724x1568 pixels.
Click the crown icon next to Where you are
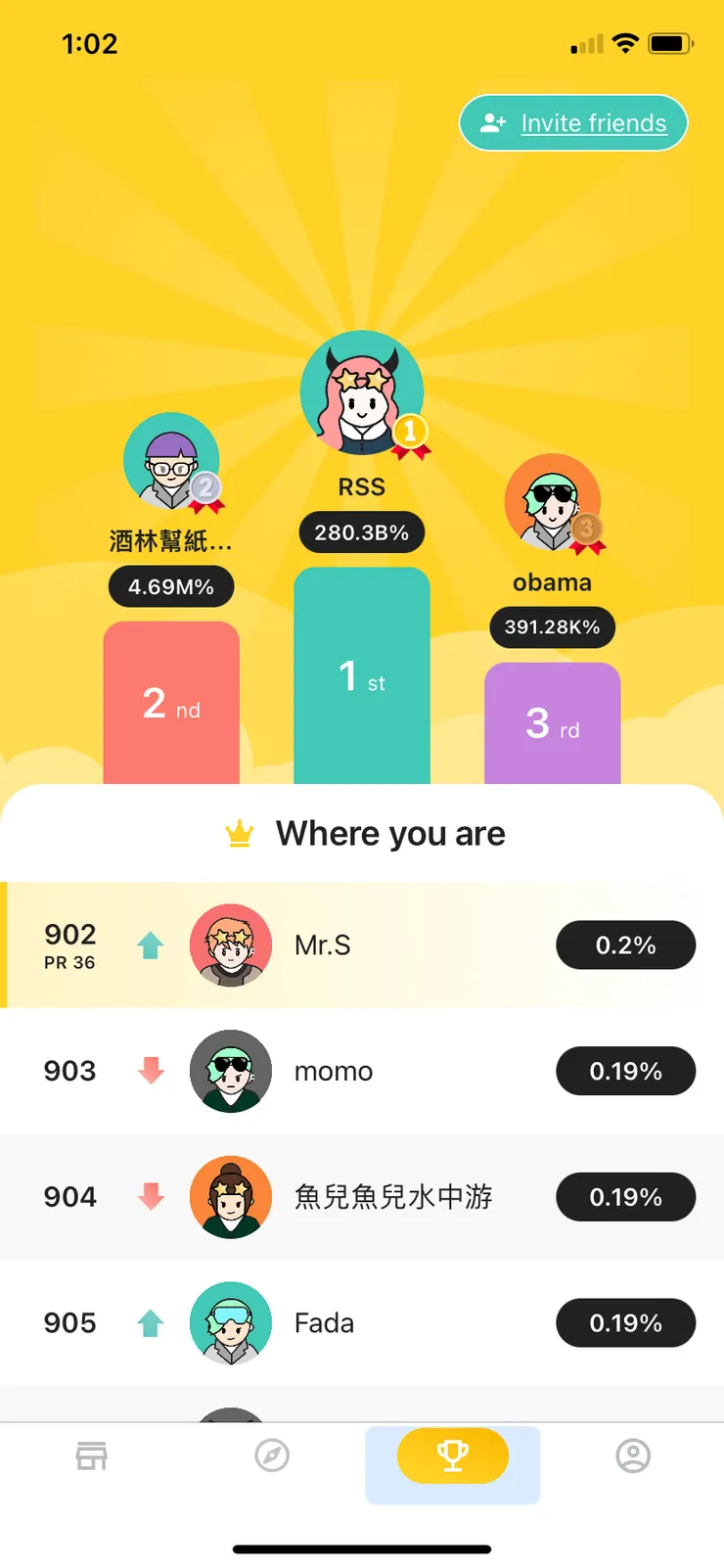pos(239,833)
